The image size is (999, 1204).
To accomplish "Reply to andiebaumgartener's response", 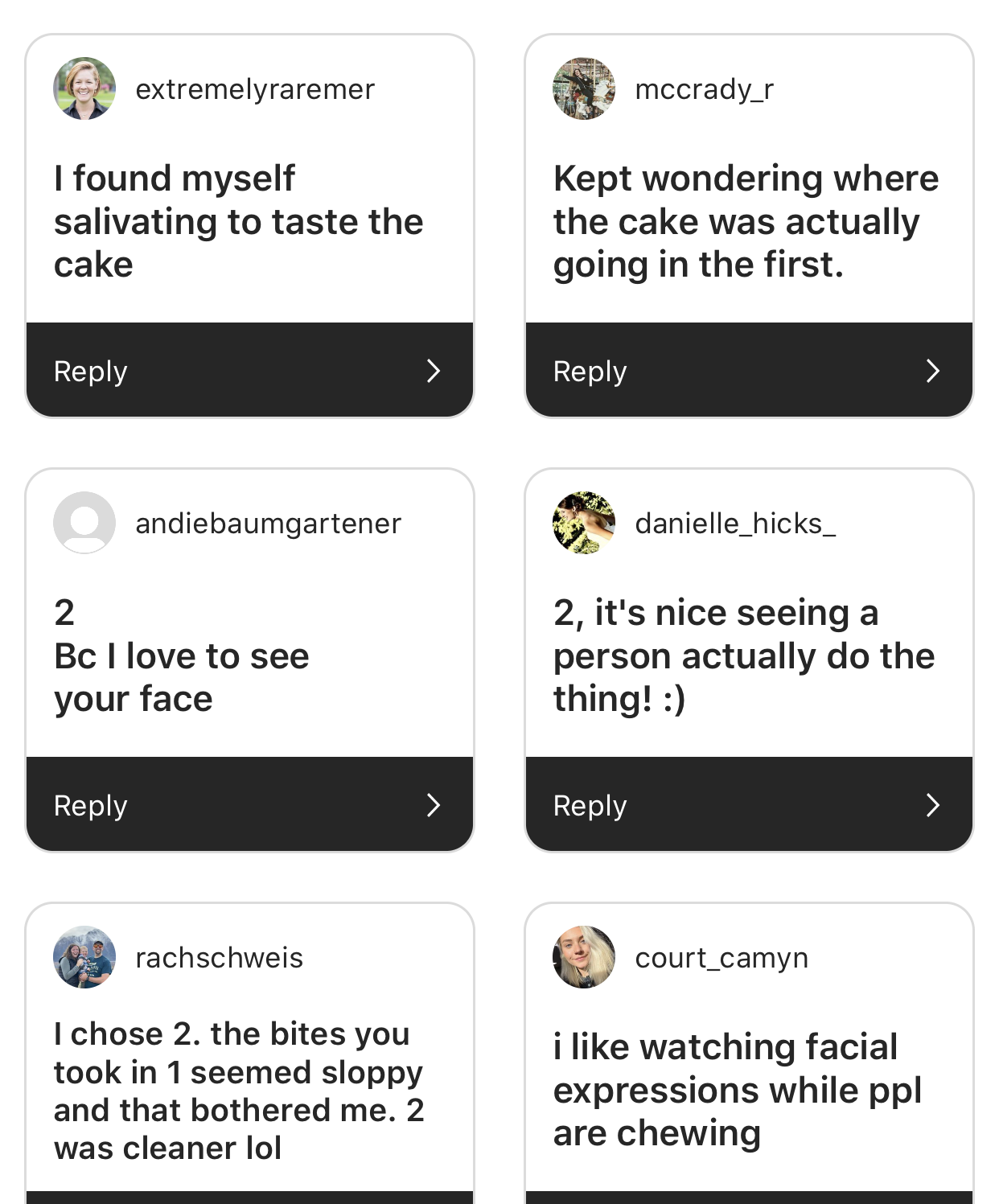I will click(x=249, y=804).
